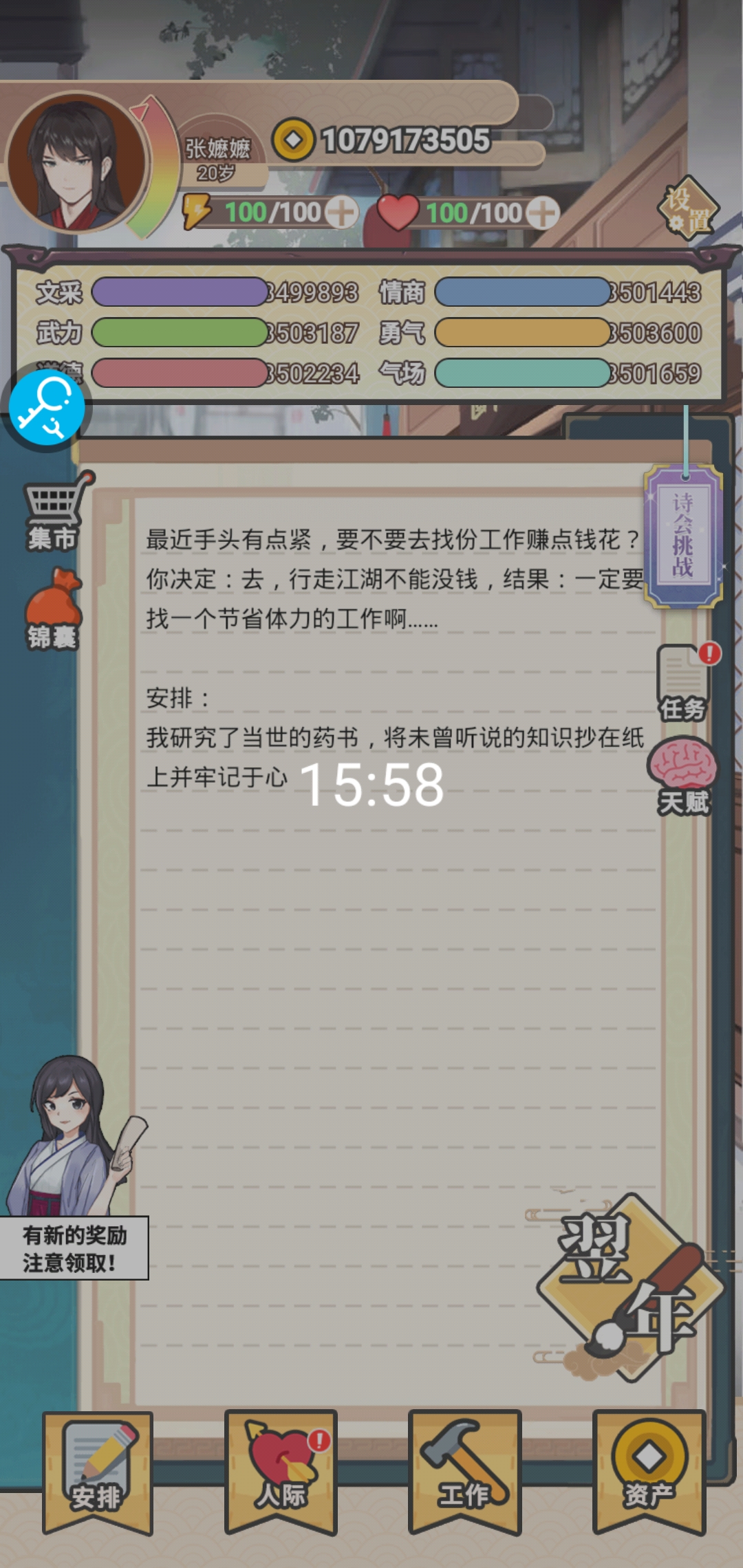Screen dimensions: 743x1568
Task: Open the 锦囊 pouch
Action: 52,610
